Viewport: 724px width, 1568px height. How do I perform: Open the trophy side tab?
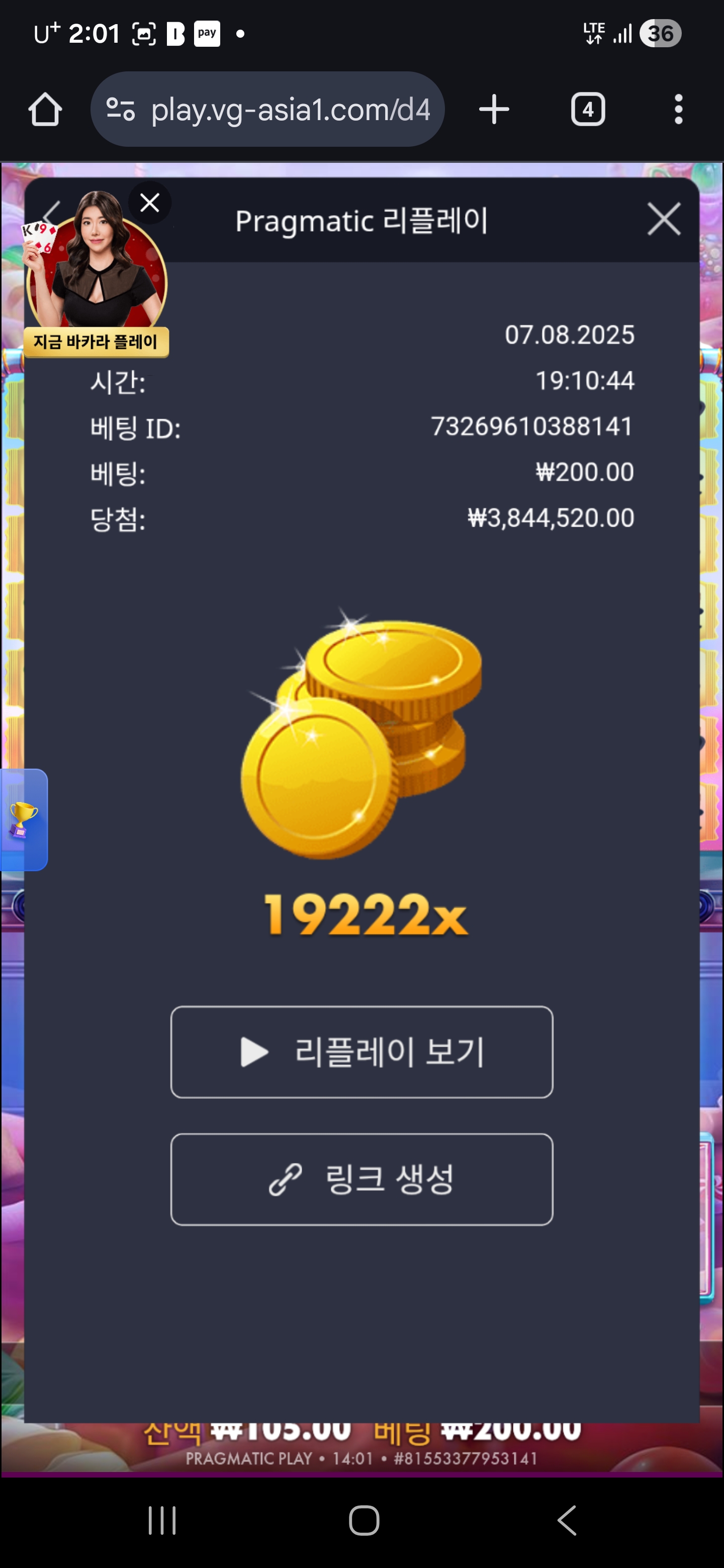pos(24,819)
